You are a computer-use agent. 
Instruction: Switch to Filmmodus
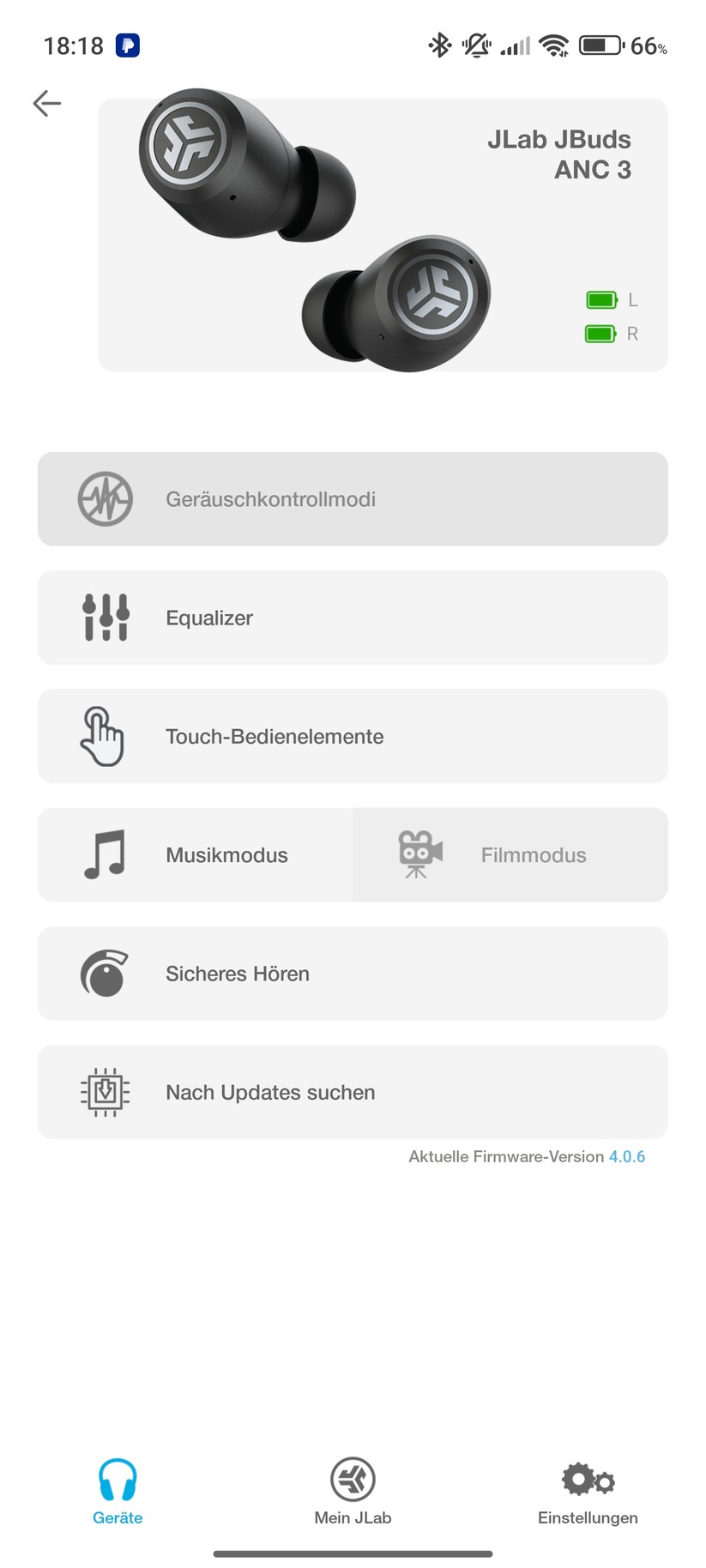(x=510, y=854)
